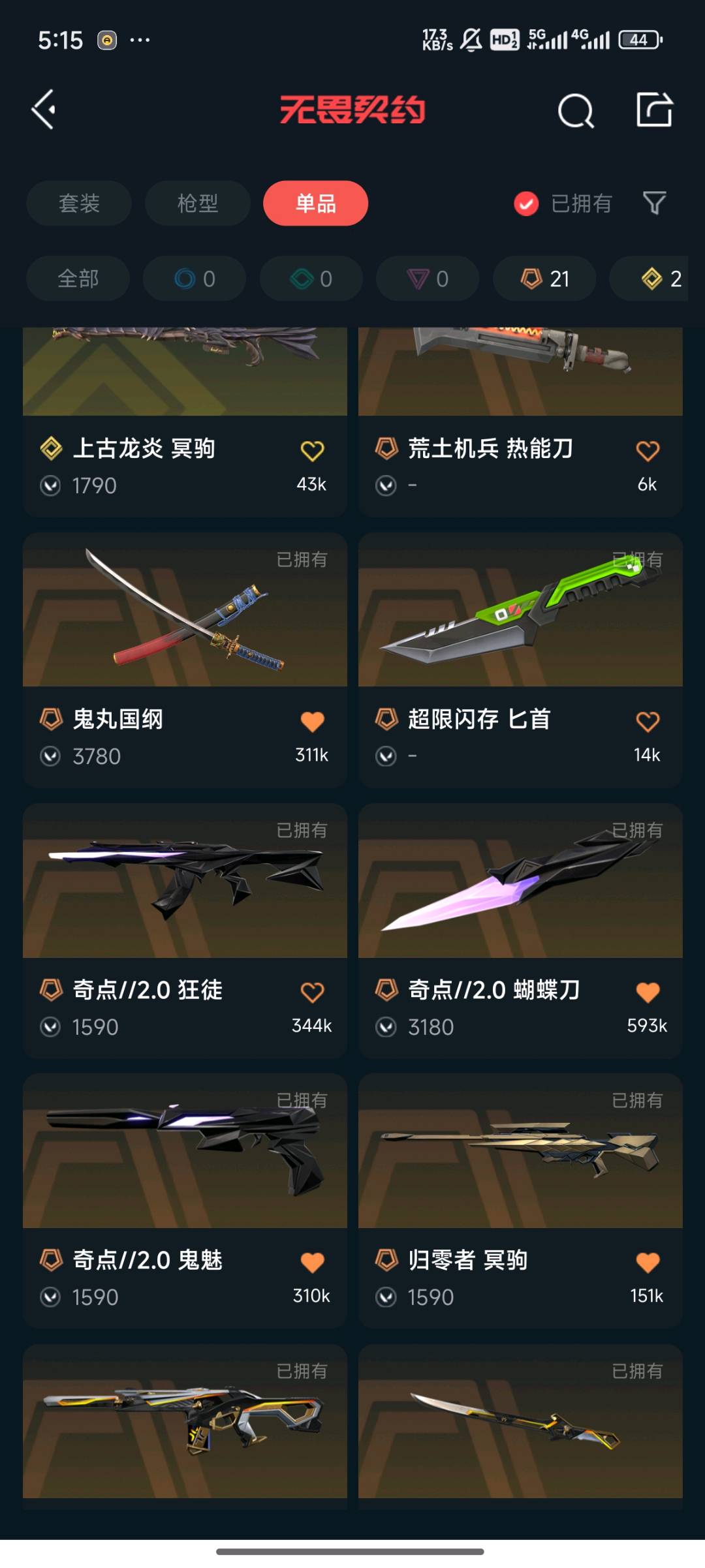Image resolution: width=705 pixels, height=1568 pixels.
Task: Select the 全部 rarity chip
Action: 78,279
